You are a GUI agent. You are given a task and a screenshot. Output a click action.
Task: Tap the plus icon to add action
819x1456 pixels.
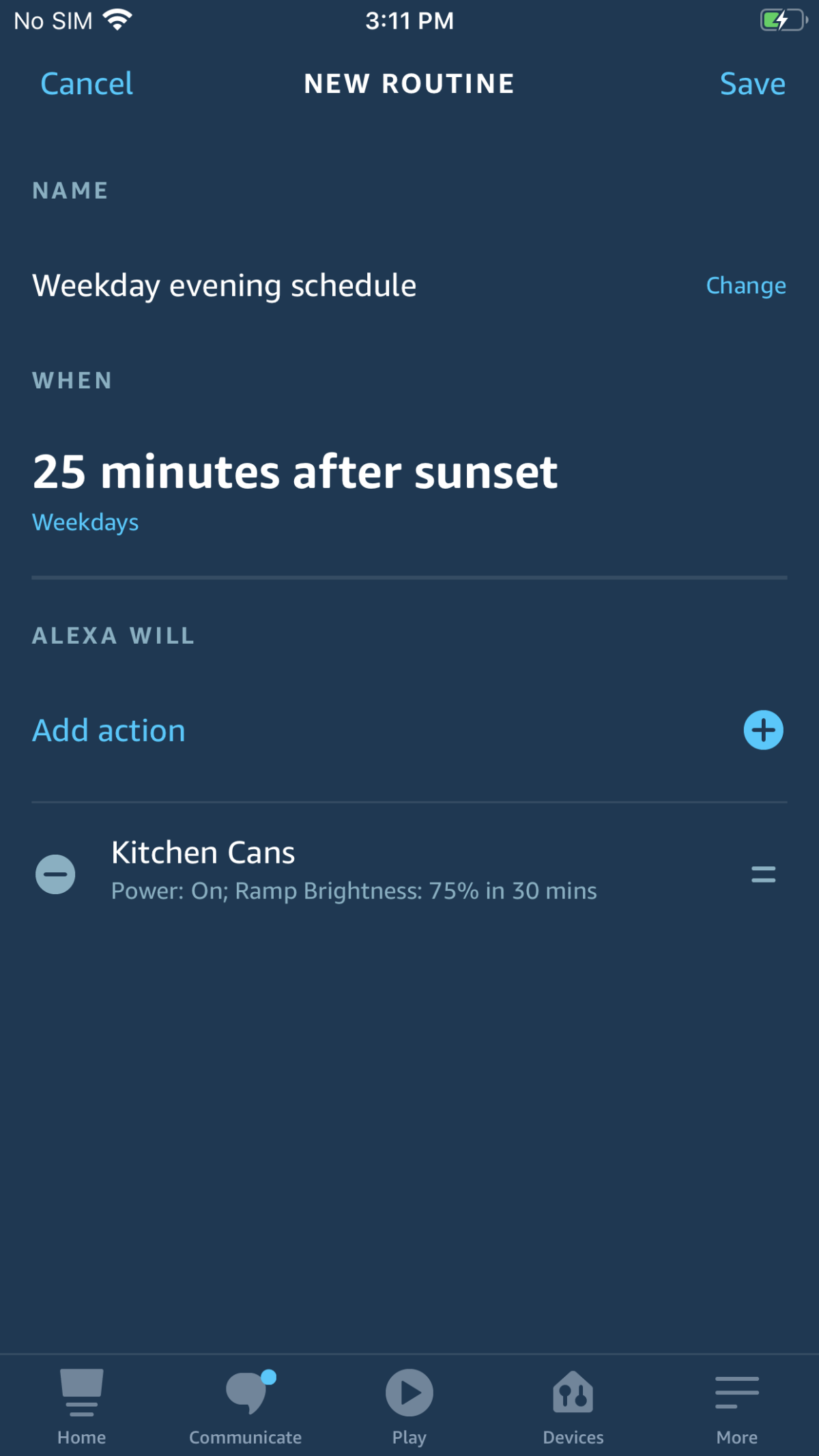763,730
